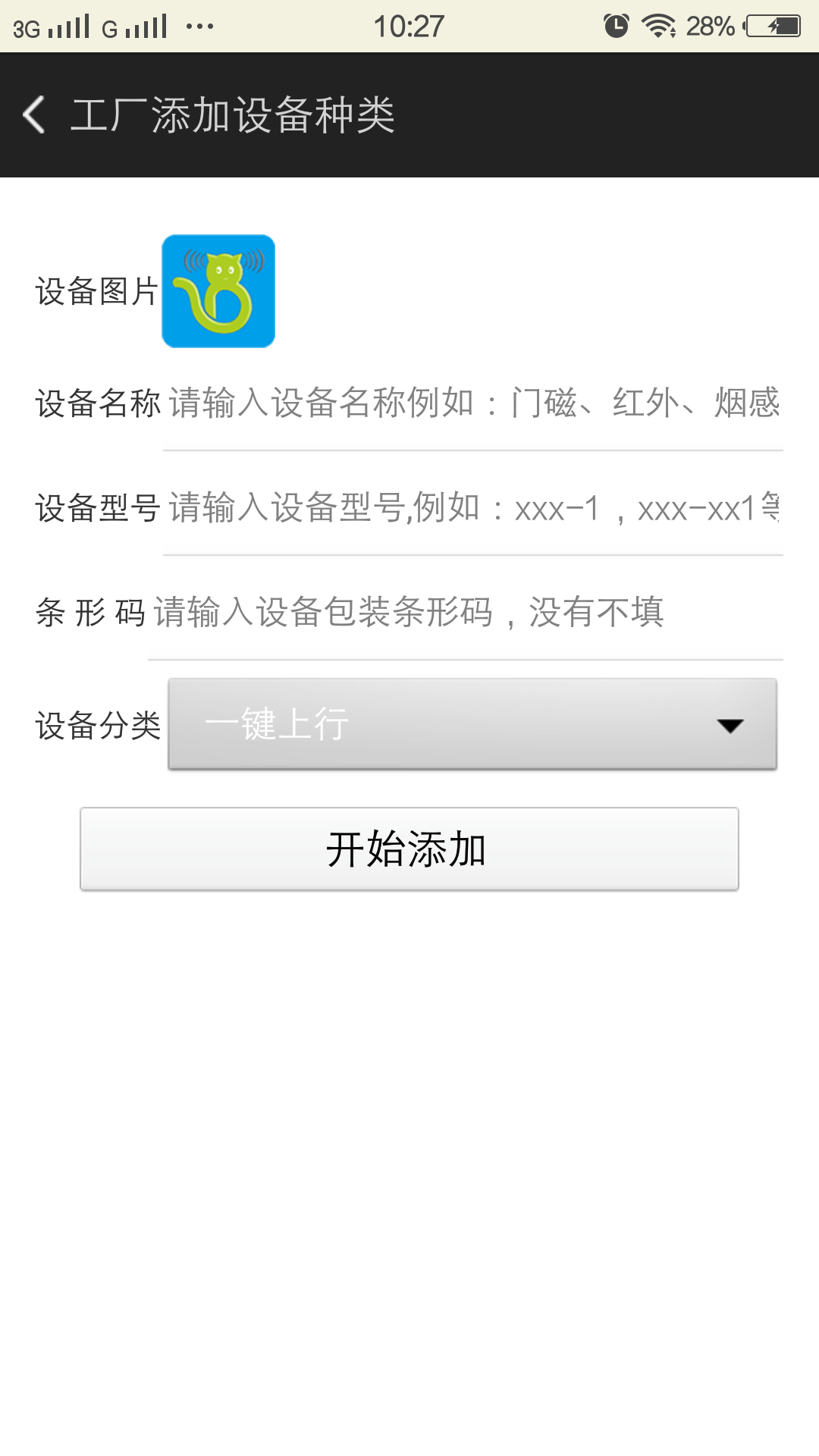Screen dimensions: 819x1456
Task: Tap the 条形码 input field
Action: point(464,613)
